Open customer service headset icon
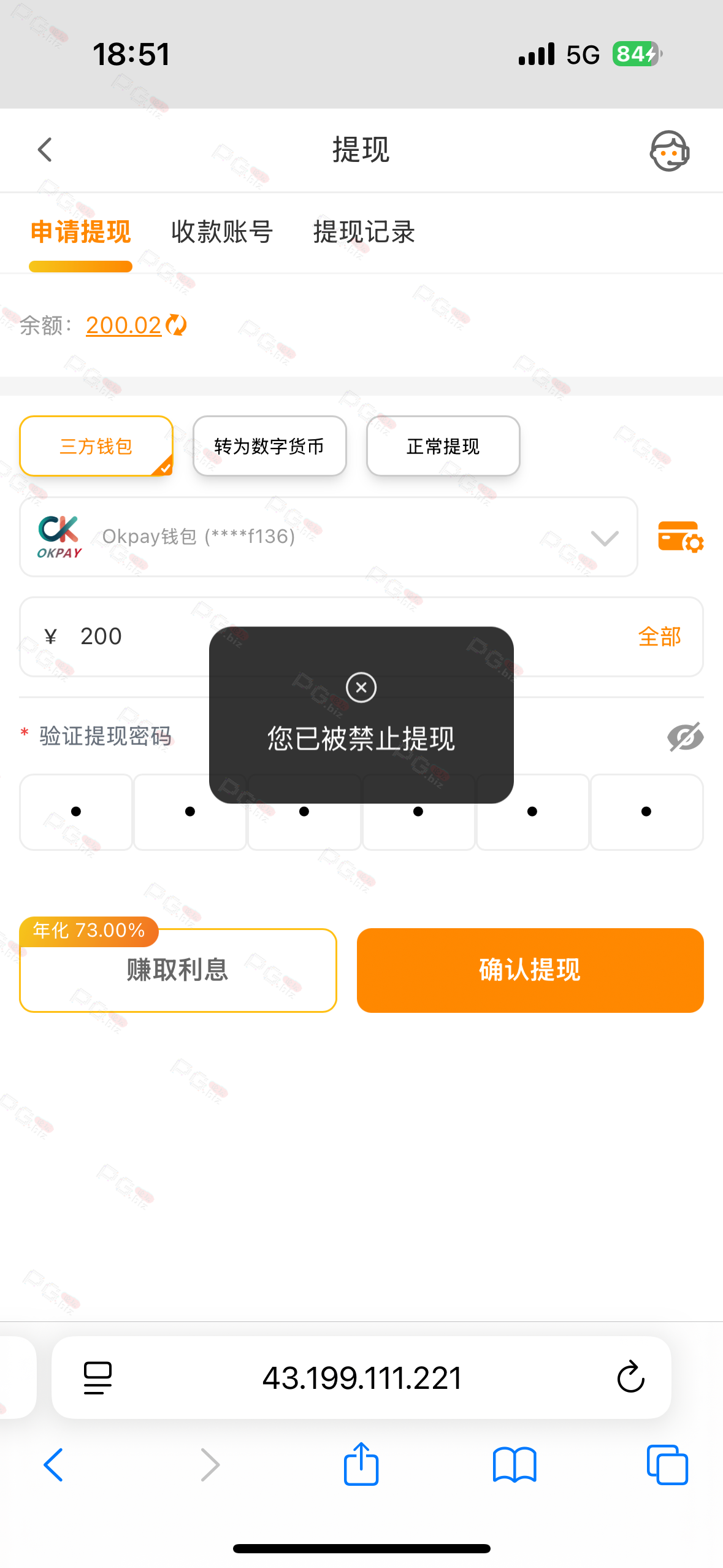723x1568 pixels. click(669, 151)
